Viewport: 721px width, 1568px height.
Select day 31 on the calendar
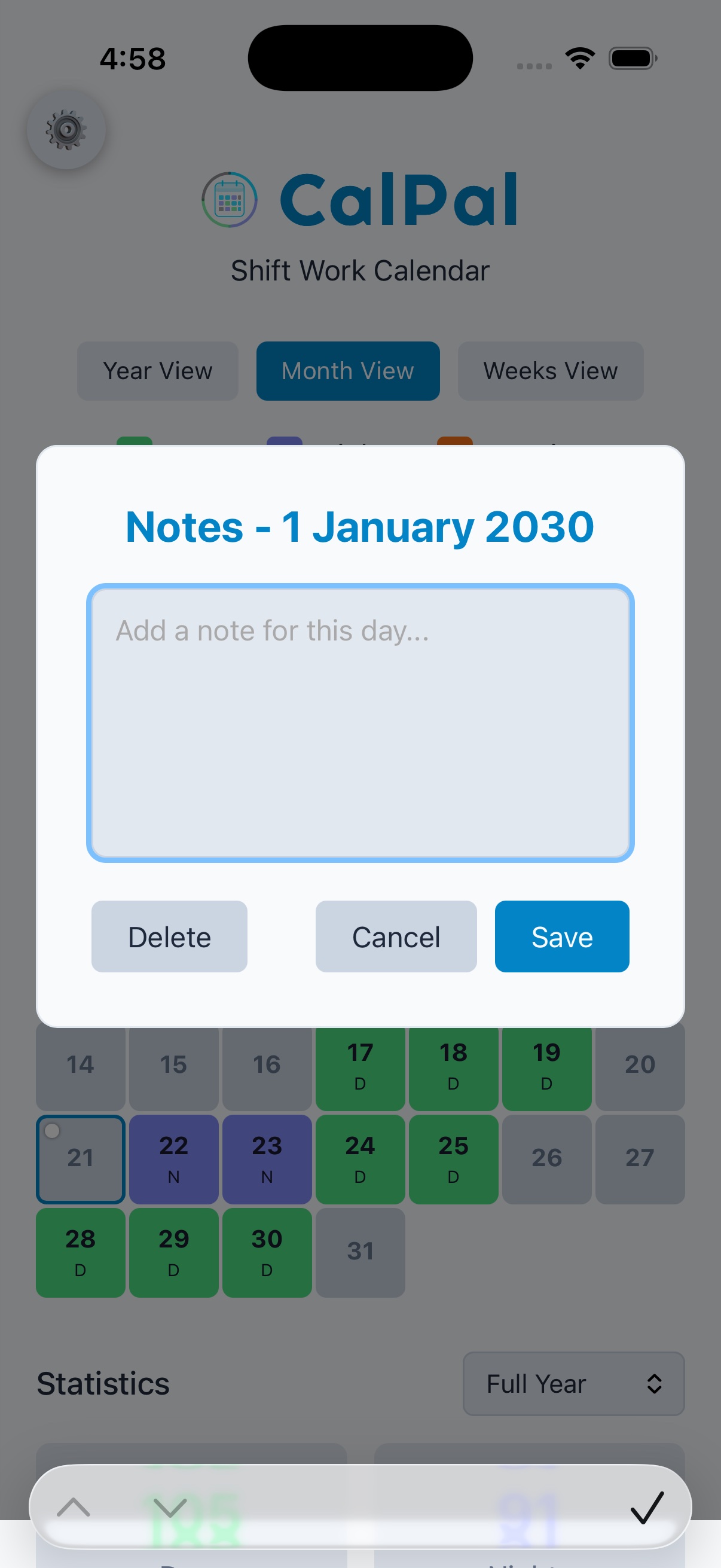click(360, 1252)
